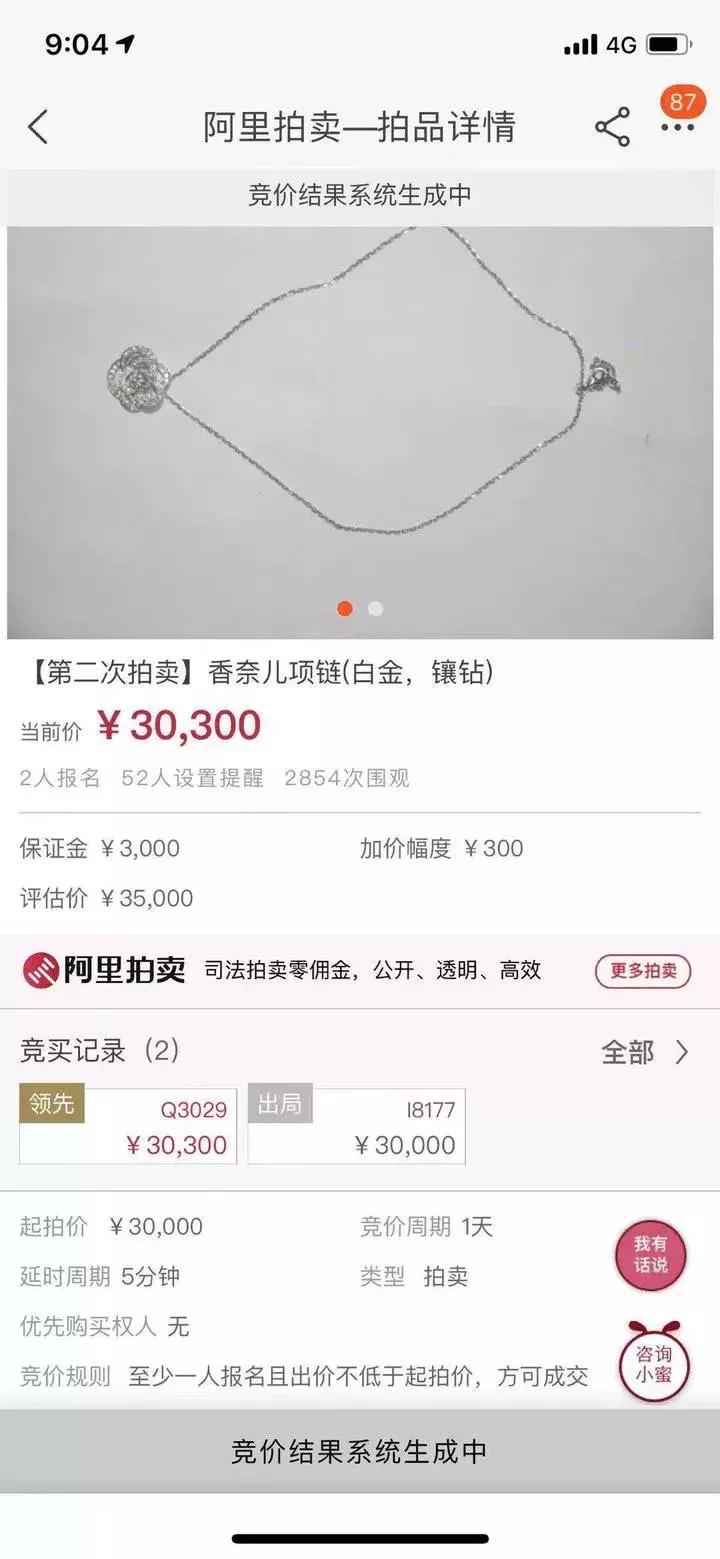Open the 更多拍卖 button
The image size is (720, 1559).
click(643, 969)
